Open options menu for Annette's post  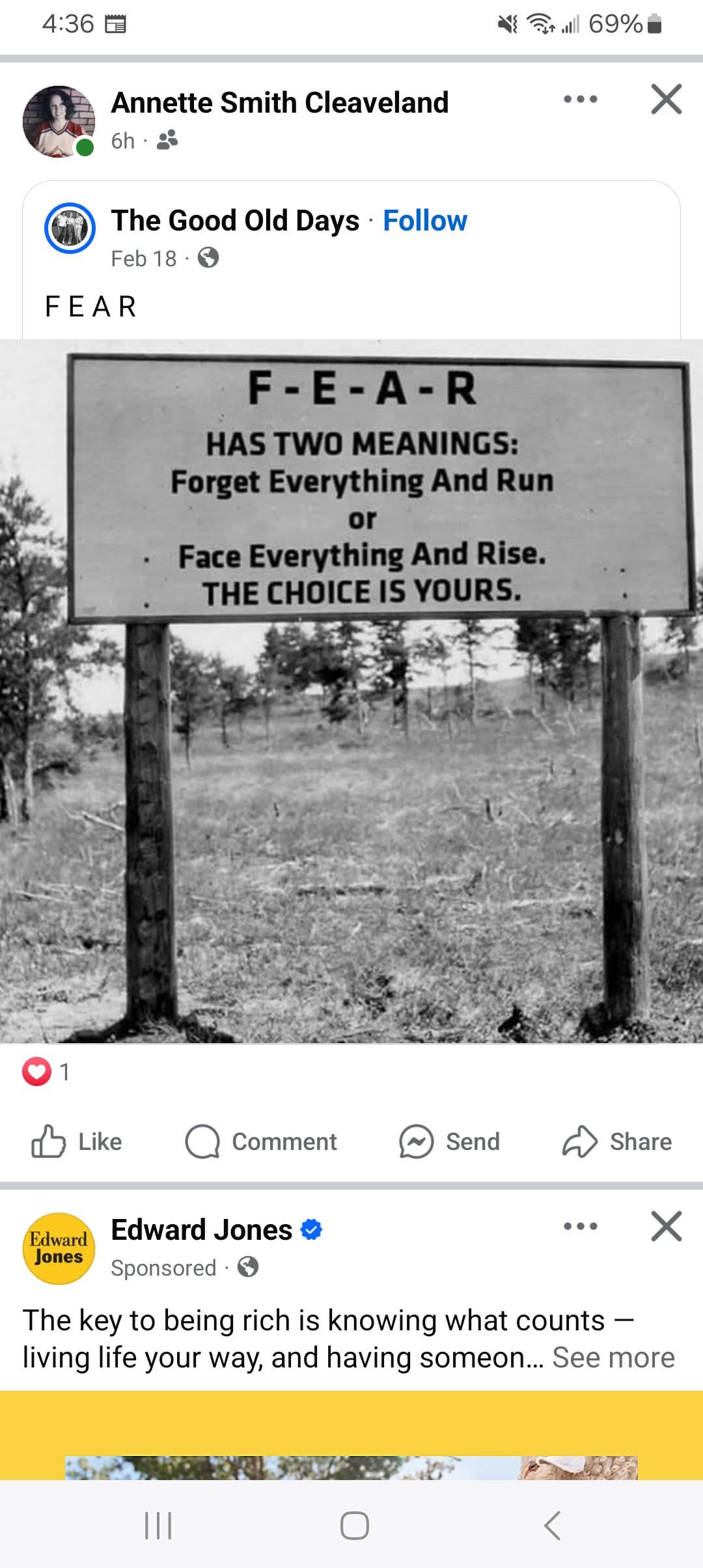tap(580, 100)
